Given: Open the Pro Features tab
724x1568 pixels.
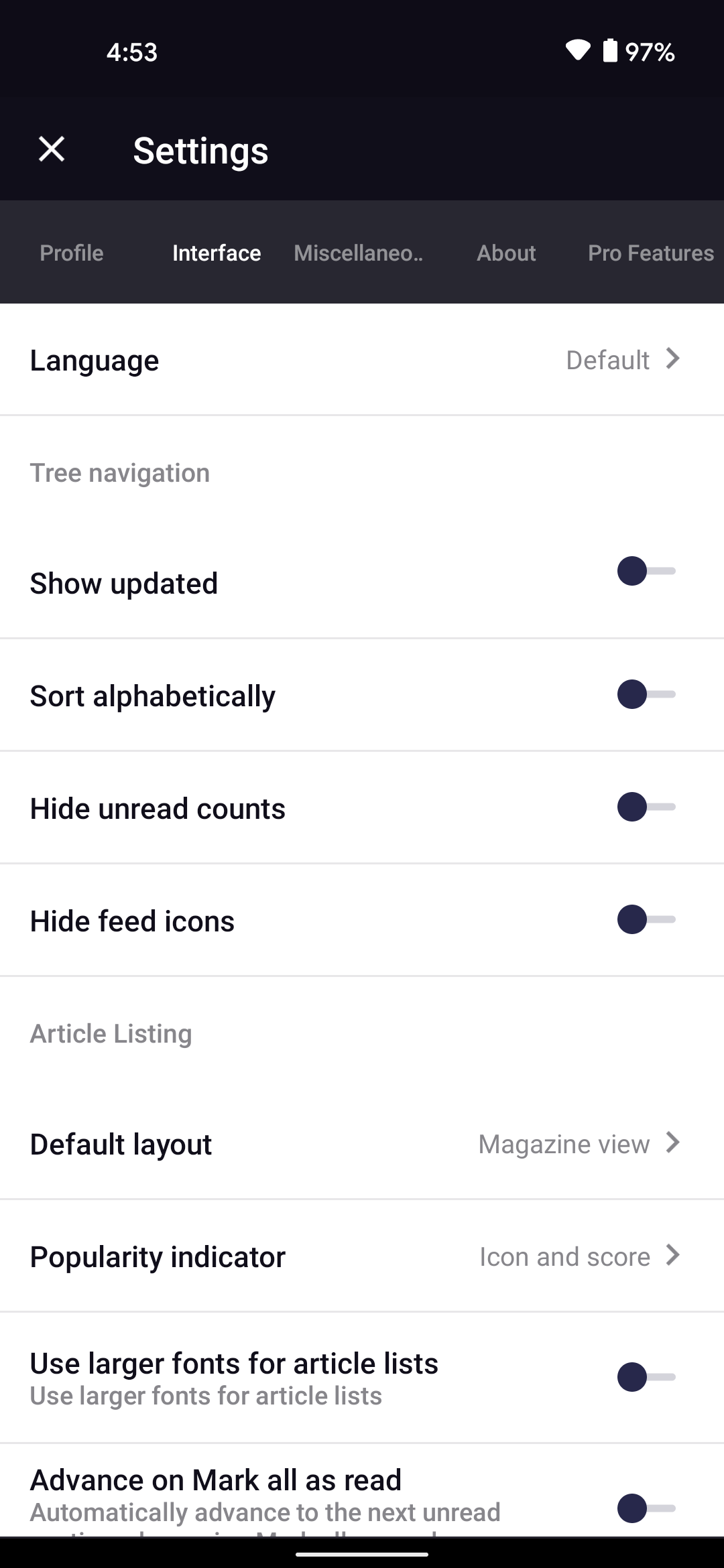Looking at the screenshot, I should coord(650,253).
